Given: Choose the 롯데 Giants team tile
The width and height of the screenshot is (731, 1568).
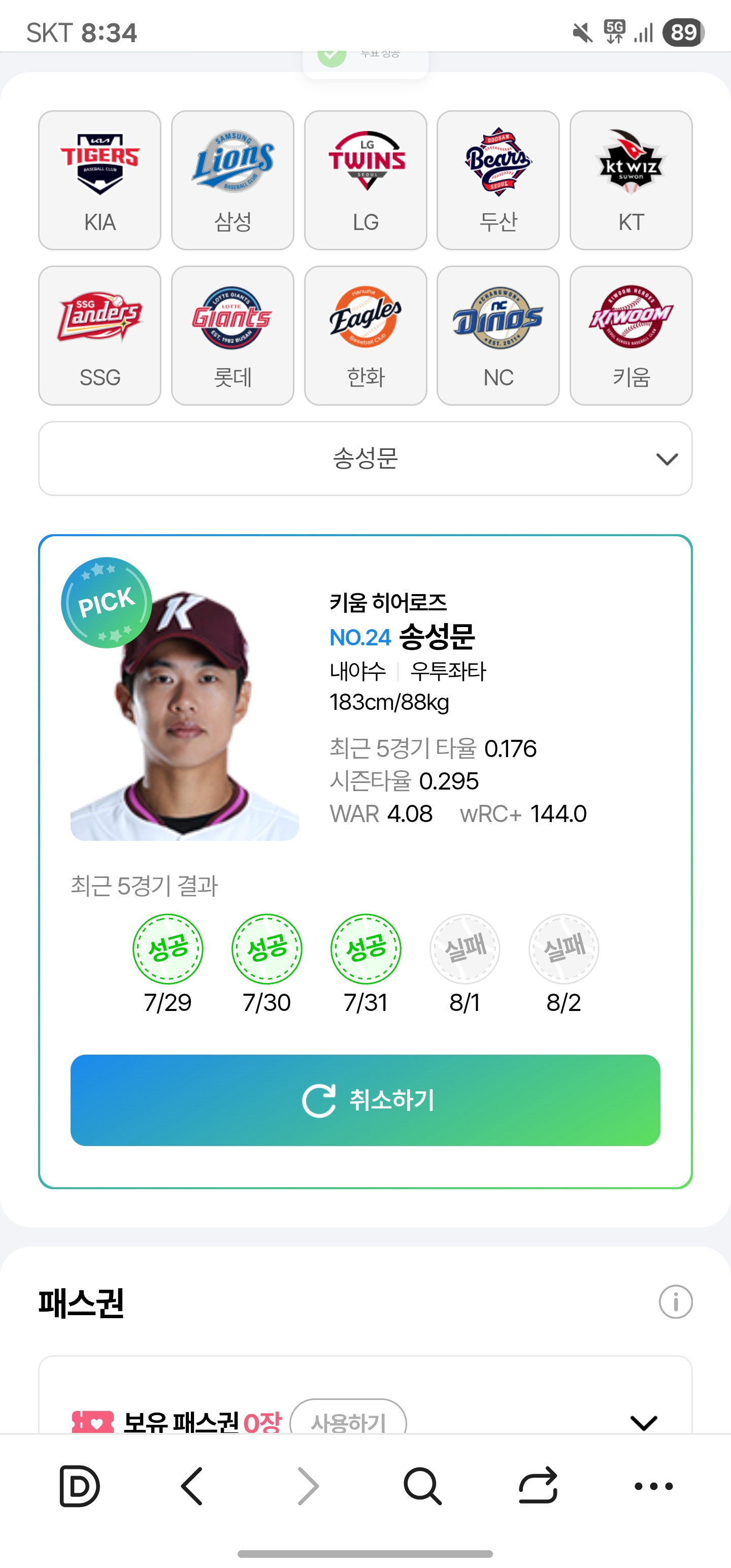Looking at the screenshot, I should tap(232, 336).
